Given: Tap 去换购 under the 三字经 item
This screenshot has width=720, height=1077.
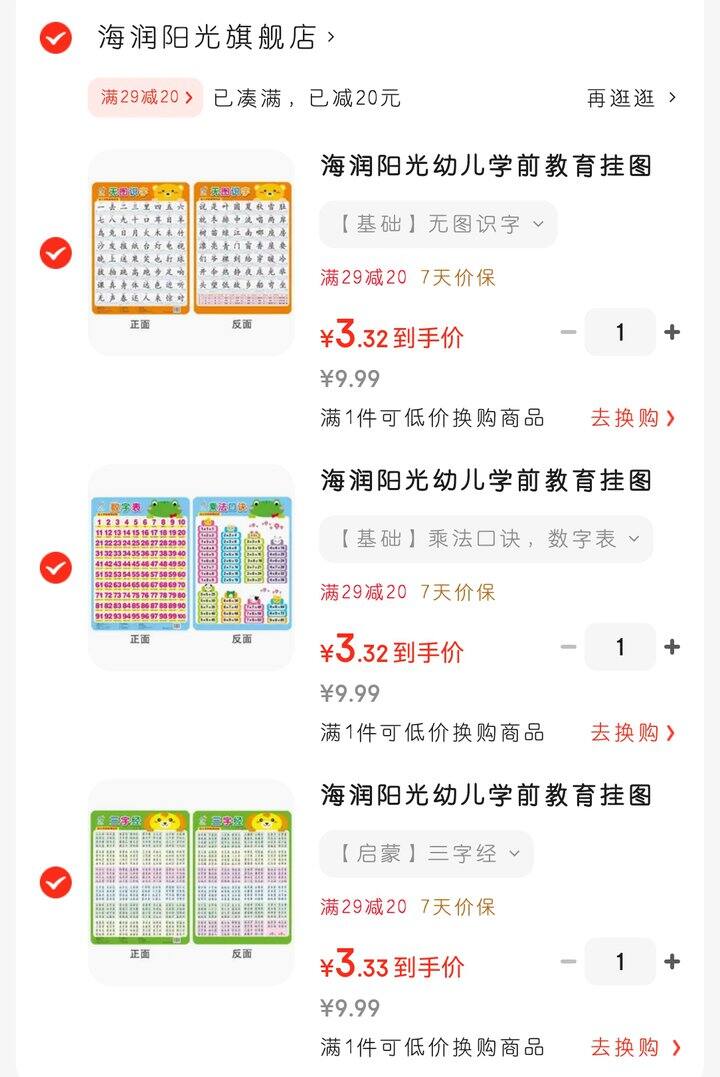Looking at the screenshot, I should (x=635, y=1047).
